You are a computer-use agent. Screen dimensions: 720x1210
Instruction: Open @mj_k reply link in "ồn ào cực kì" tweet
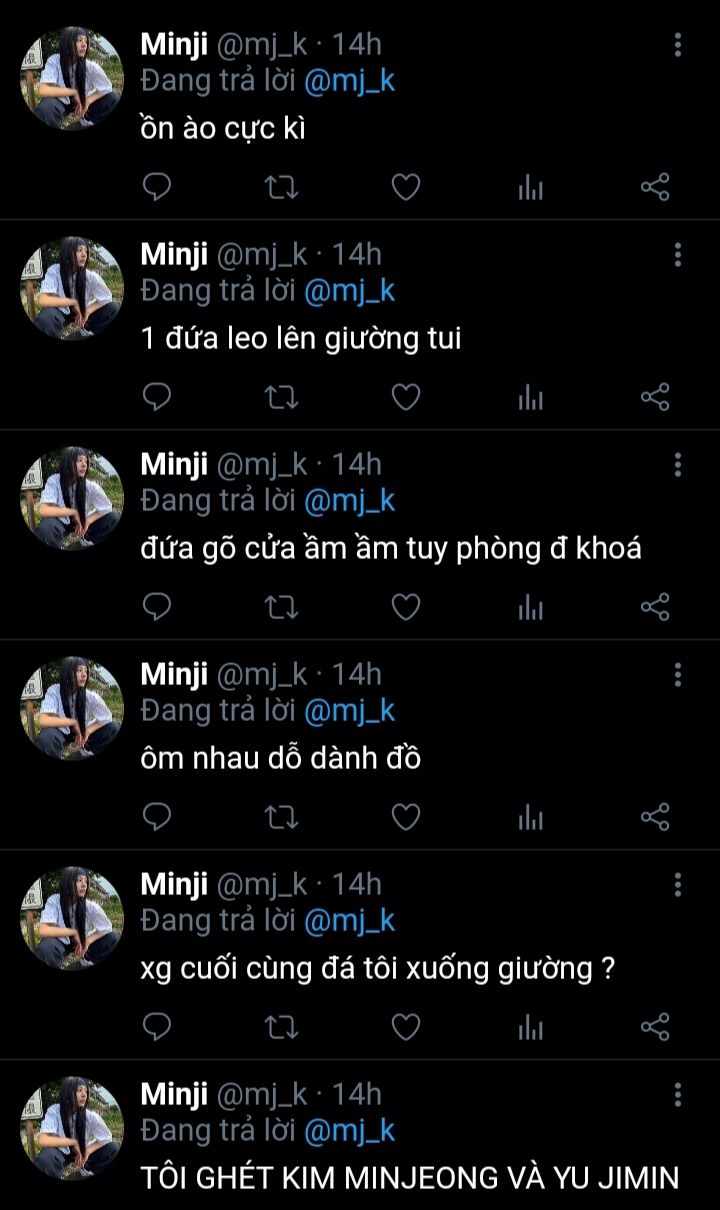(349, 81)
